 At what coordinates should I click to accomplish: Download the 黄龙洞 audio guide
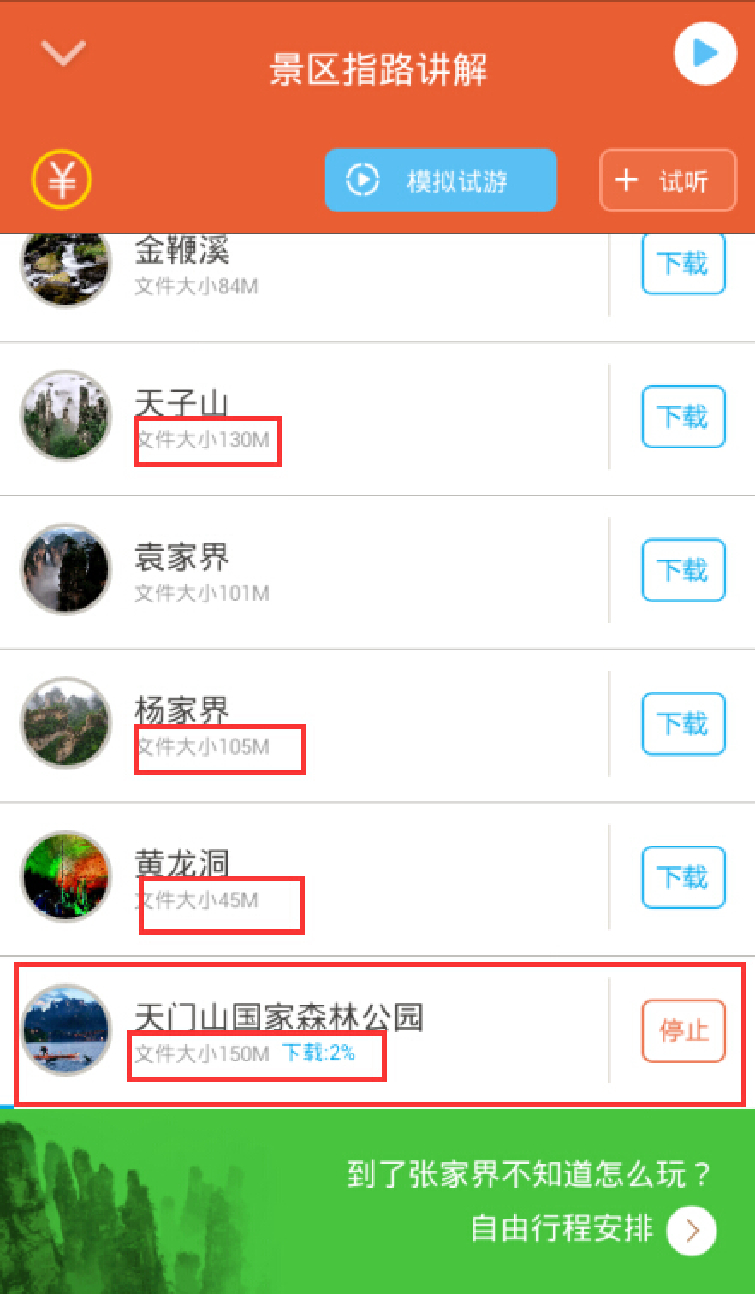(x=683, y=877)
